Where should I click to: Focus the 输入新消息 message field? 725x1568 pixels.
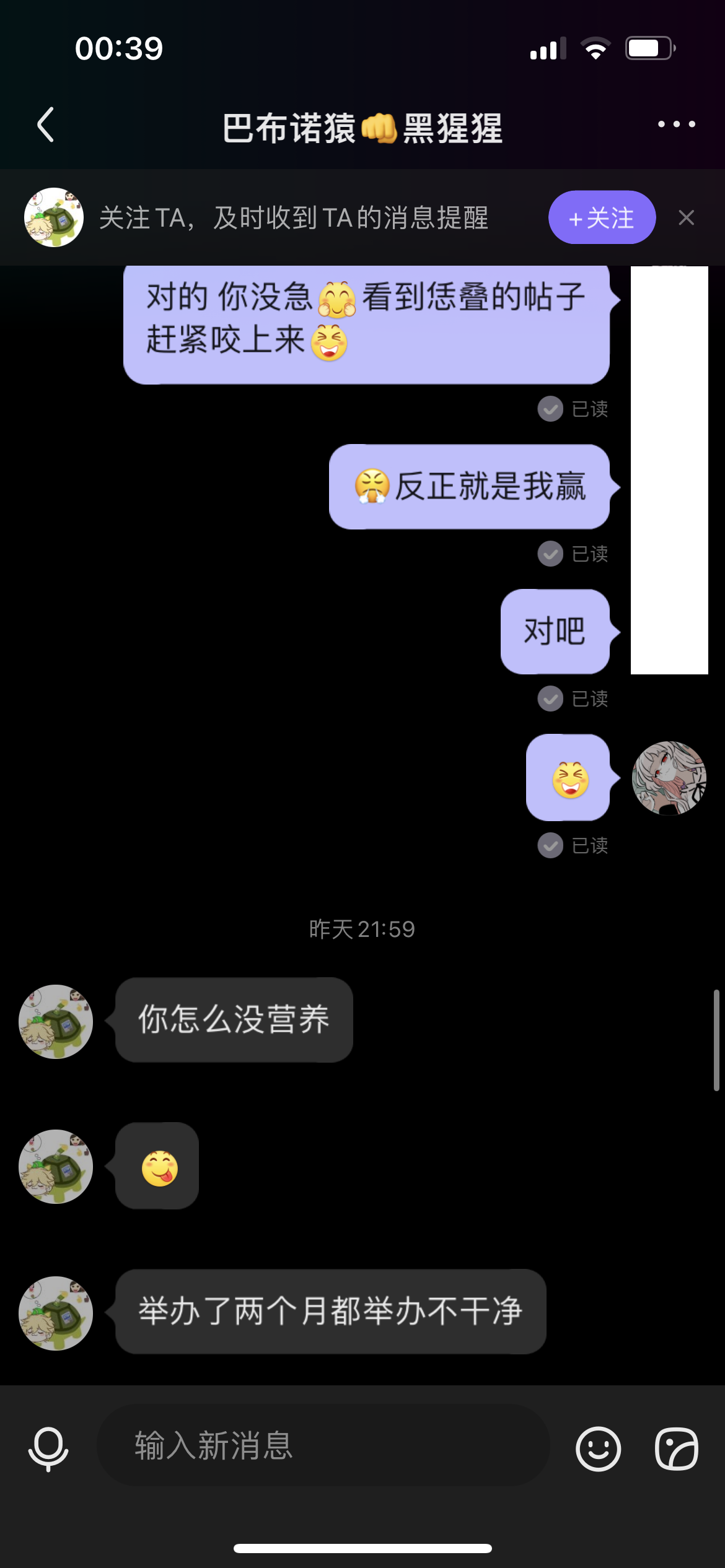point(322,1445)
